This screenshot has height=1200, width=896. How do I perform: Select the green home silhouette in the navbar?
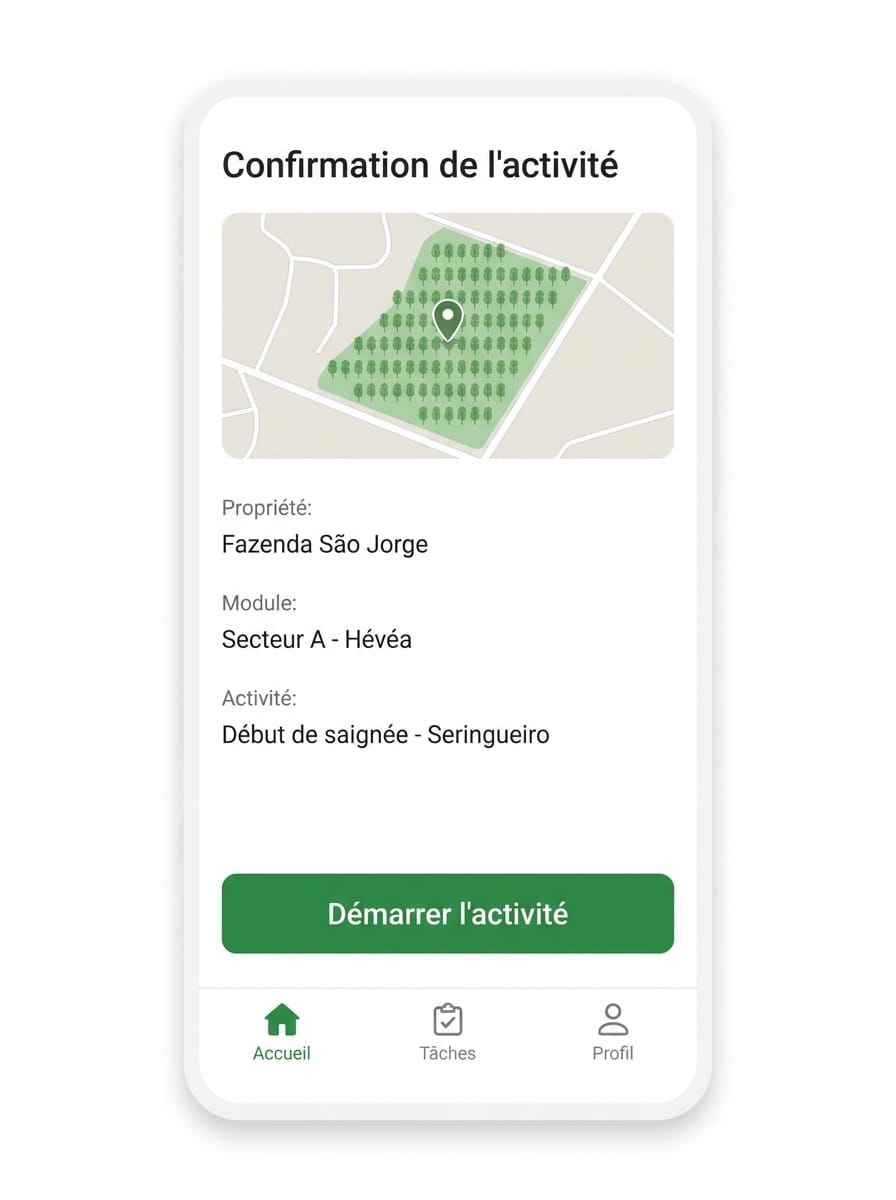(281, 1015)
